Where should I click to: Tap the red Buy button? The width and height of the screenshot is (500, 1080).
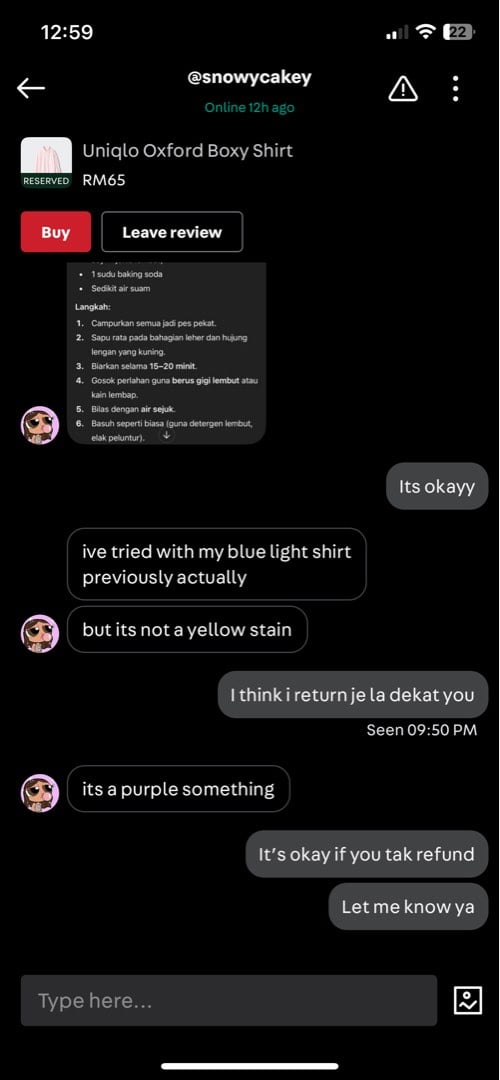(x=56, y=232)
